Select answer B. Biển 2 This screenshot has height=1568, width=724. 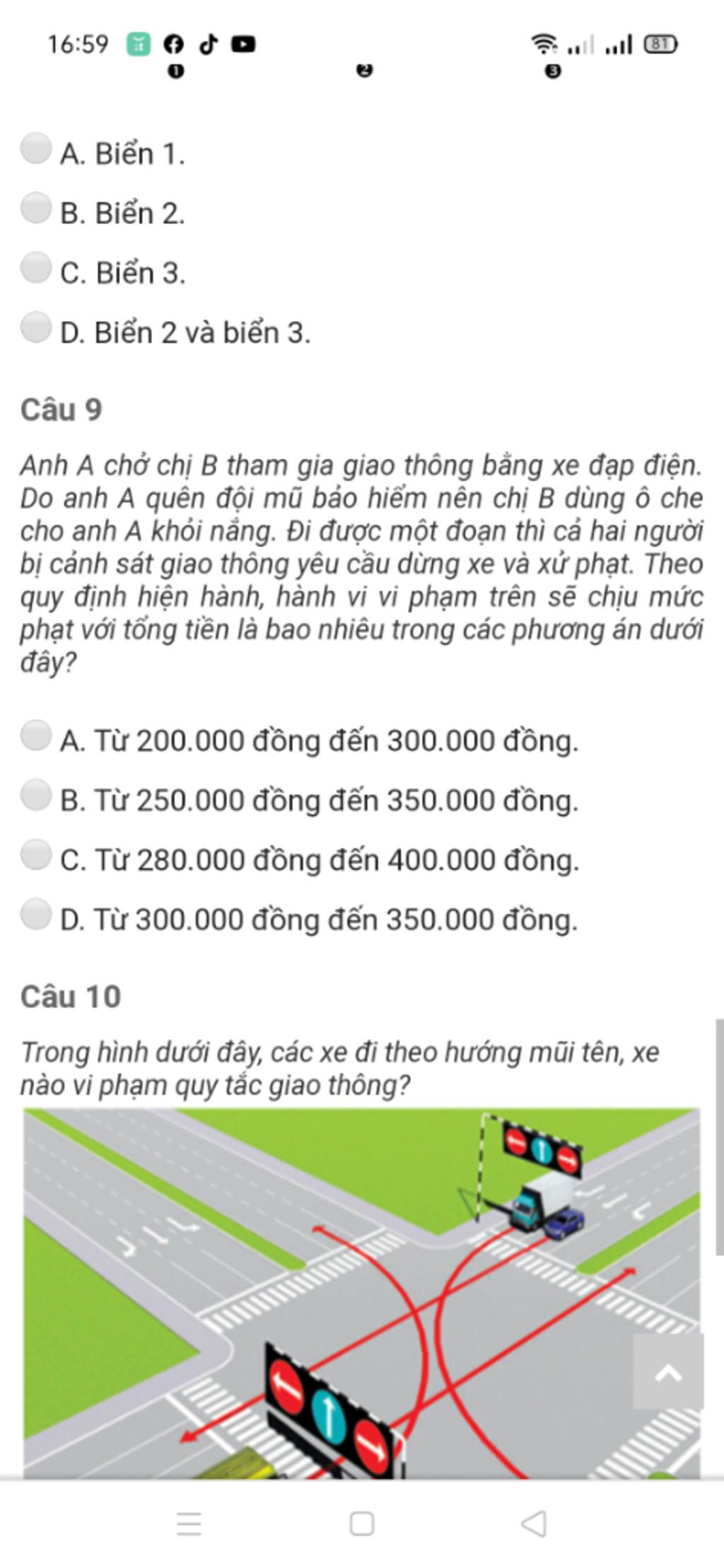35,209
